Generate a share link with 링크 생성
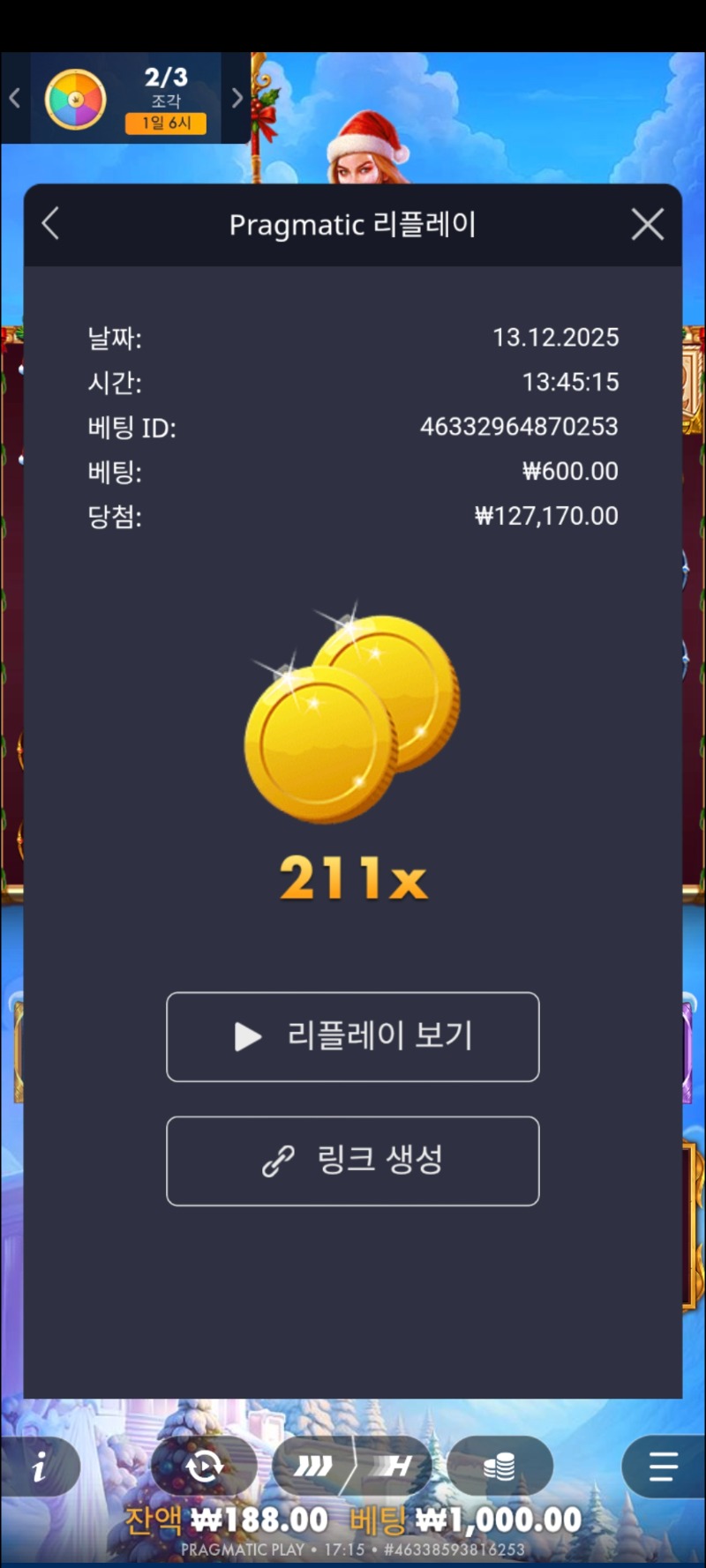This screenshot has height=1568, width=706. coord(353,1161)
